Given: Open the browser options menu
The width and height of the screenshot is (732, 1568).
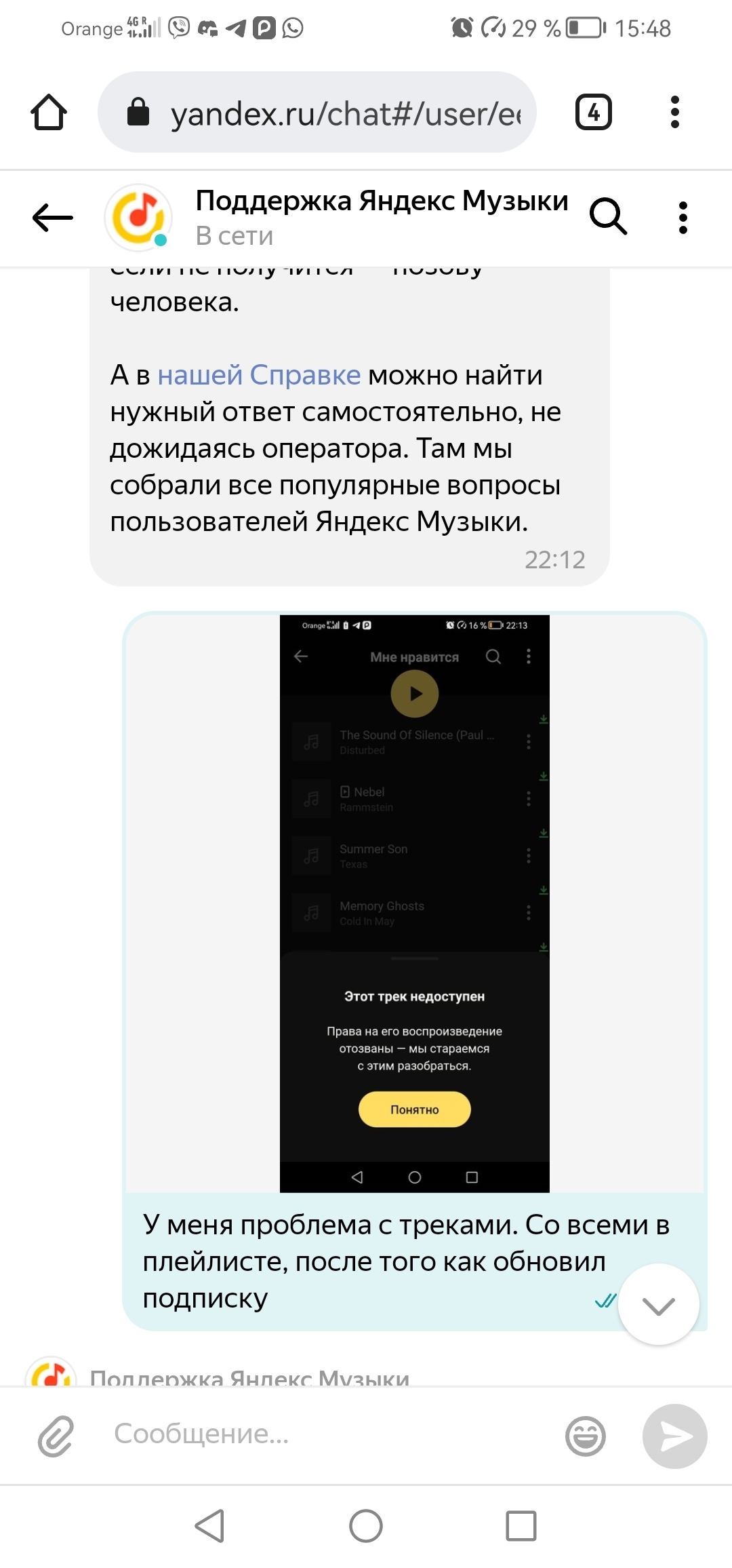Looking at the screenshot, I should tap(674, 112).
